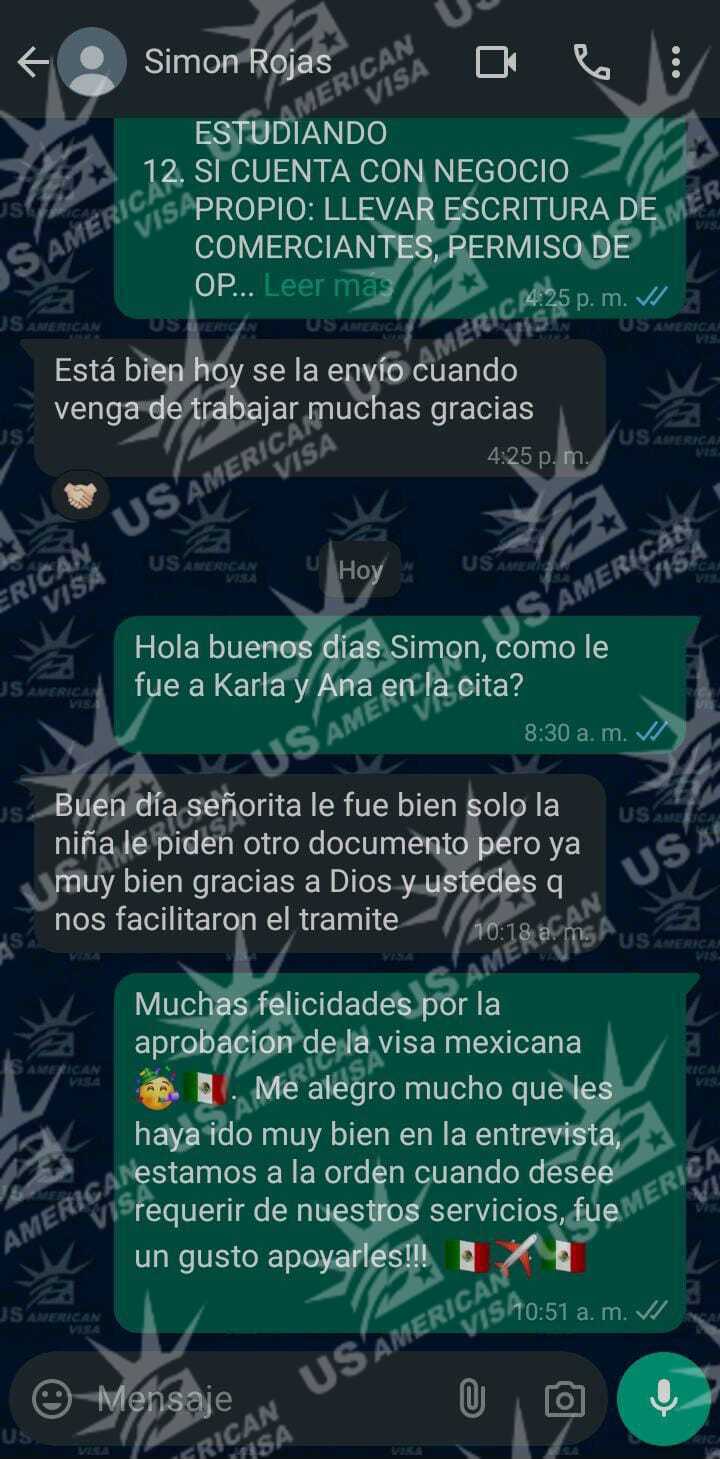
Task: Focus the Mensaje text field
Action: pos(260,1398)
